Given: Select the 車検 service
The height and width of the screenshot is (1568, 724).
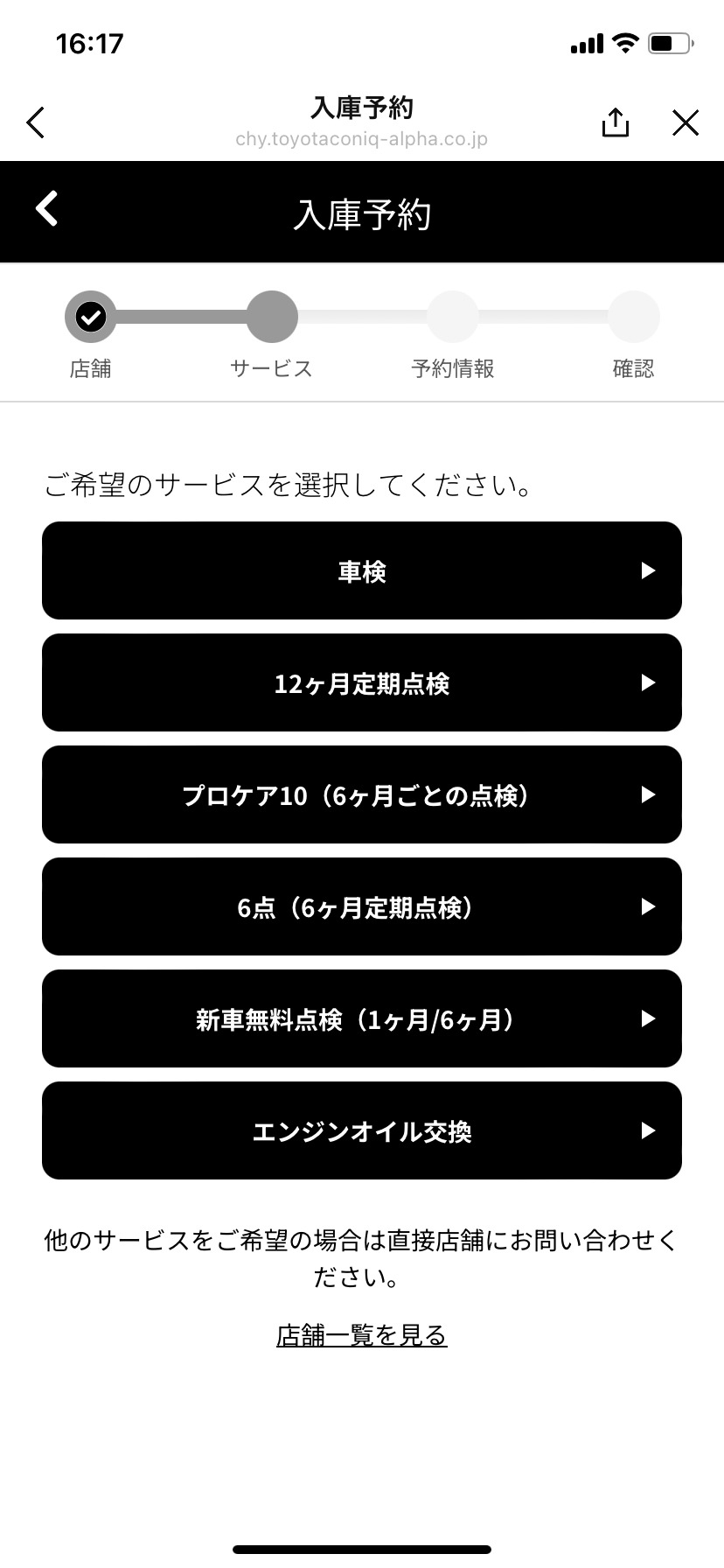Looking at the screenshot, I should (x=362, y=570).
